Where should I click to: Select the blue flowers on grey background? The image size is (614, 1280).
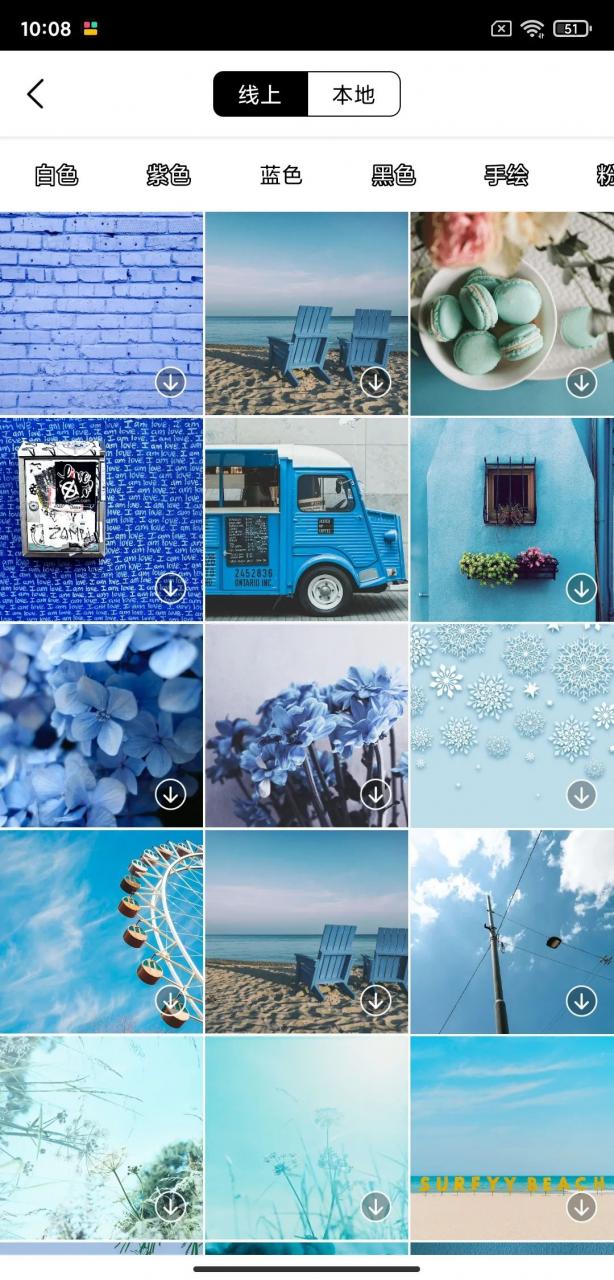tap(306, 725)
